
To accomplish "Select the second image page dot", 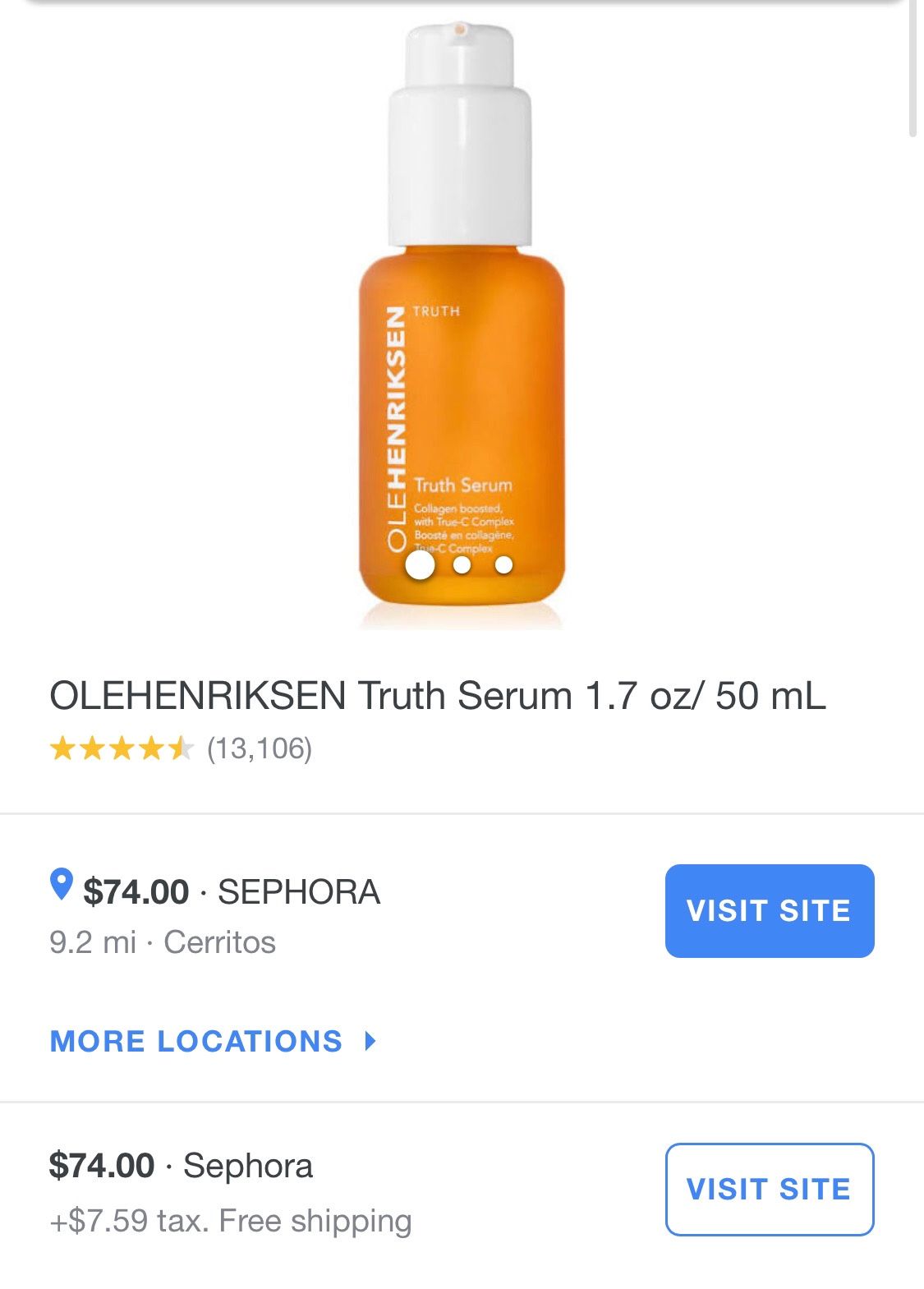I will (462, 565).
